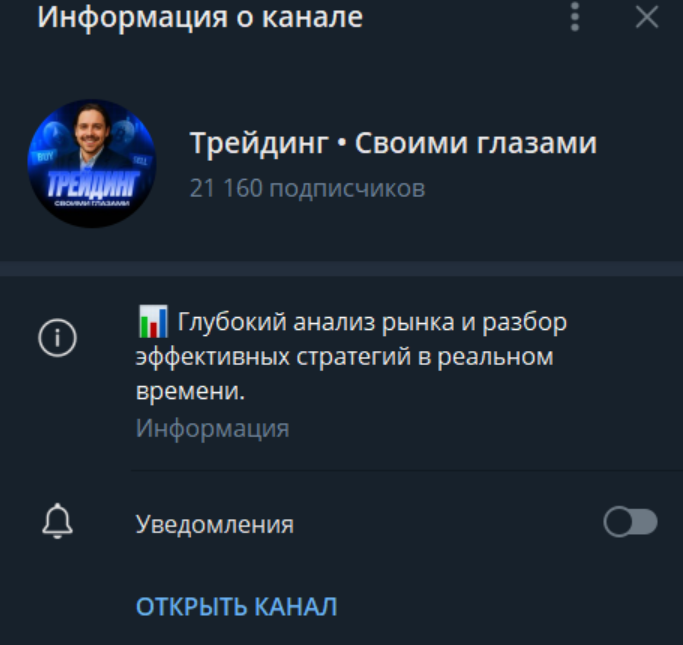Close the channel info panel

[647, 17]
